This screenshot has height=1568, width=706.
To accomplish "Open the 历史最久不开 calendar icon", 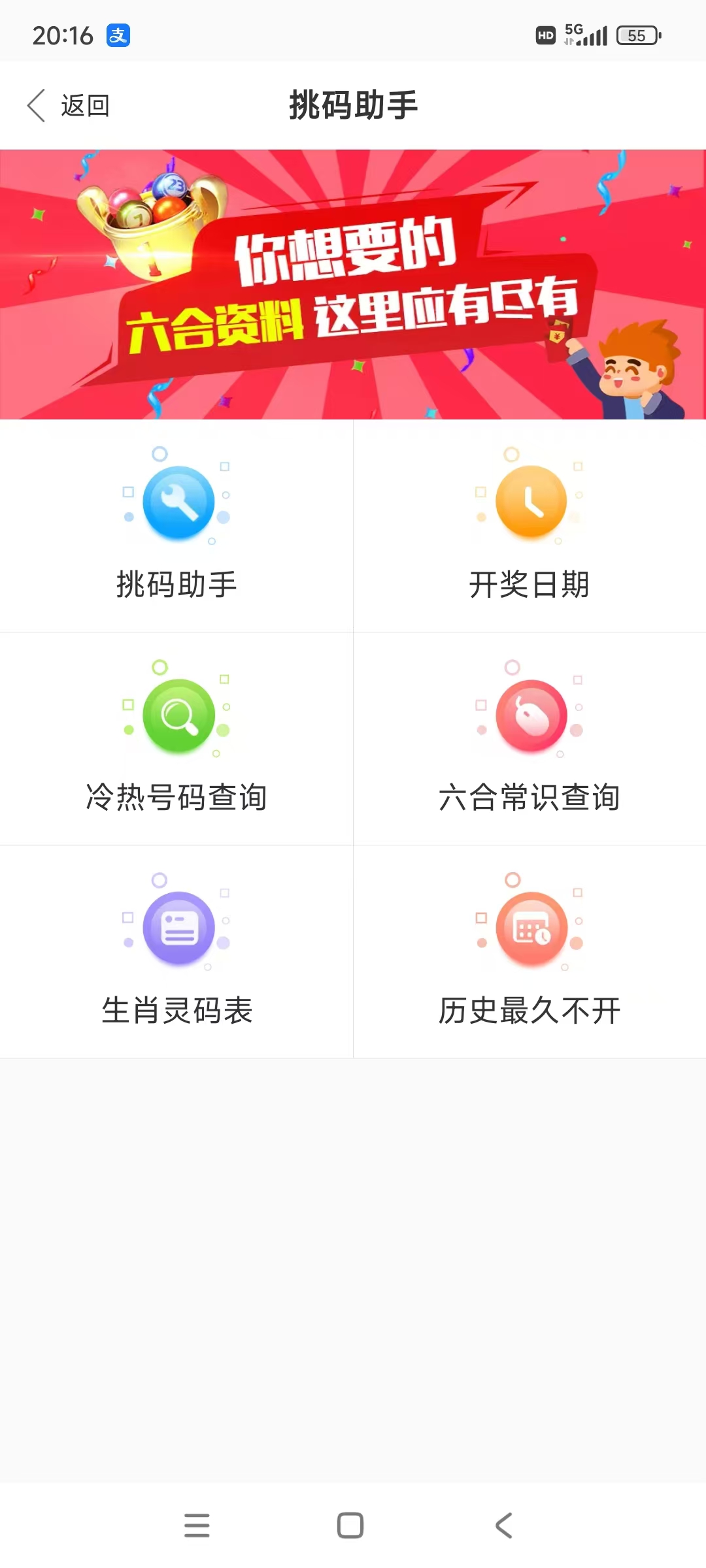I will pyautogui.click(x=529, y=926).
